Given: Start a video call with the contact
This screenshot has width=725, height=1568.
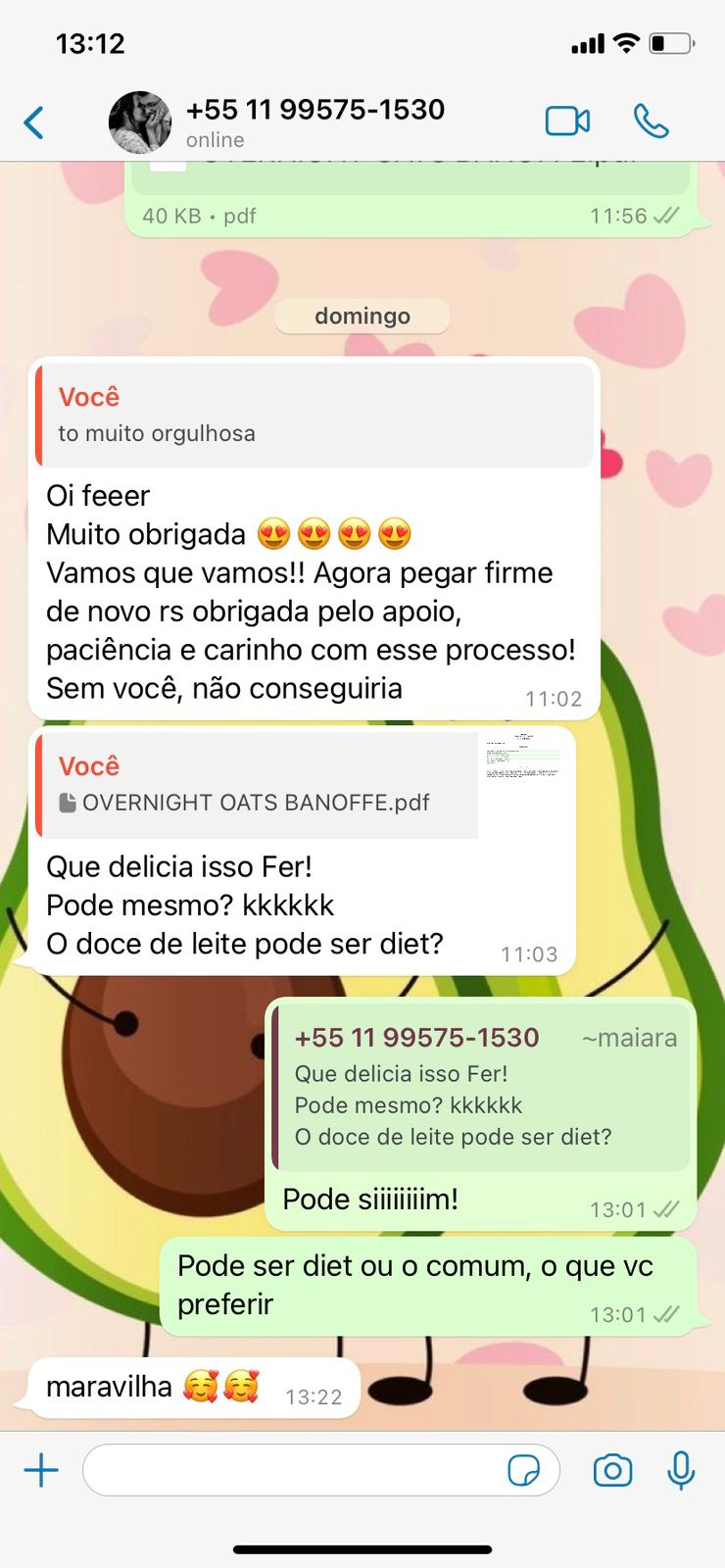Looking at the screenshot, I should pos(567,122).
